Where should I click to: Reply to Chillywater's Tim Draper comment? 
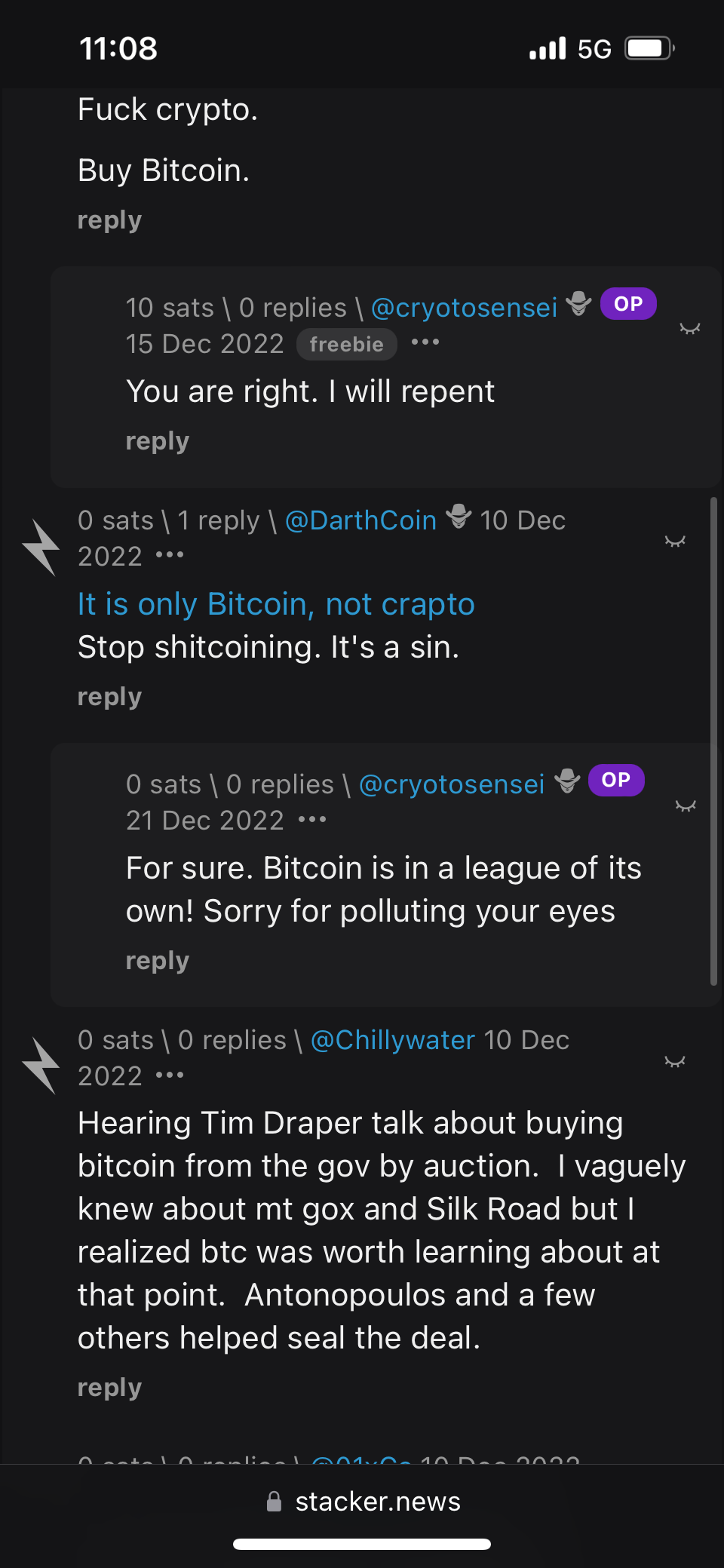pyautogui.click(x=109, y=1388)
